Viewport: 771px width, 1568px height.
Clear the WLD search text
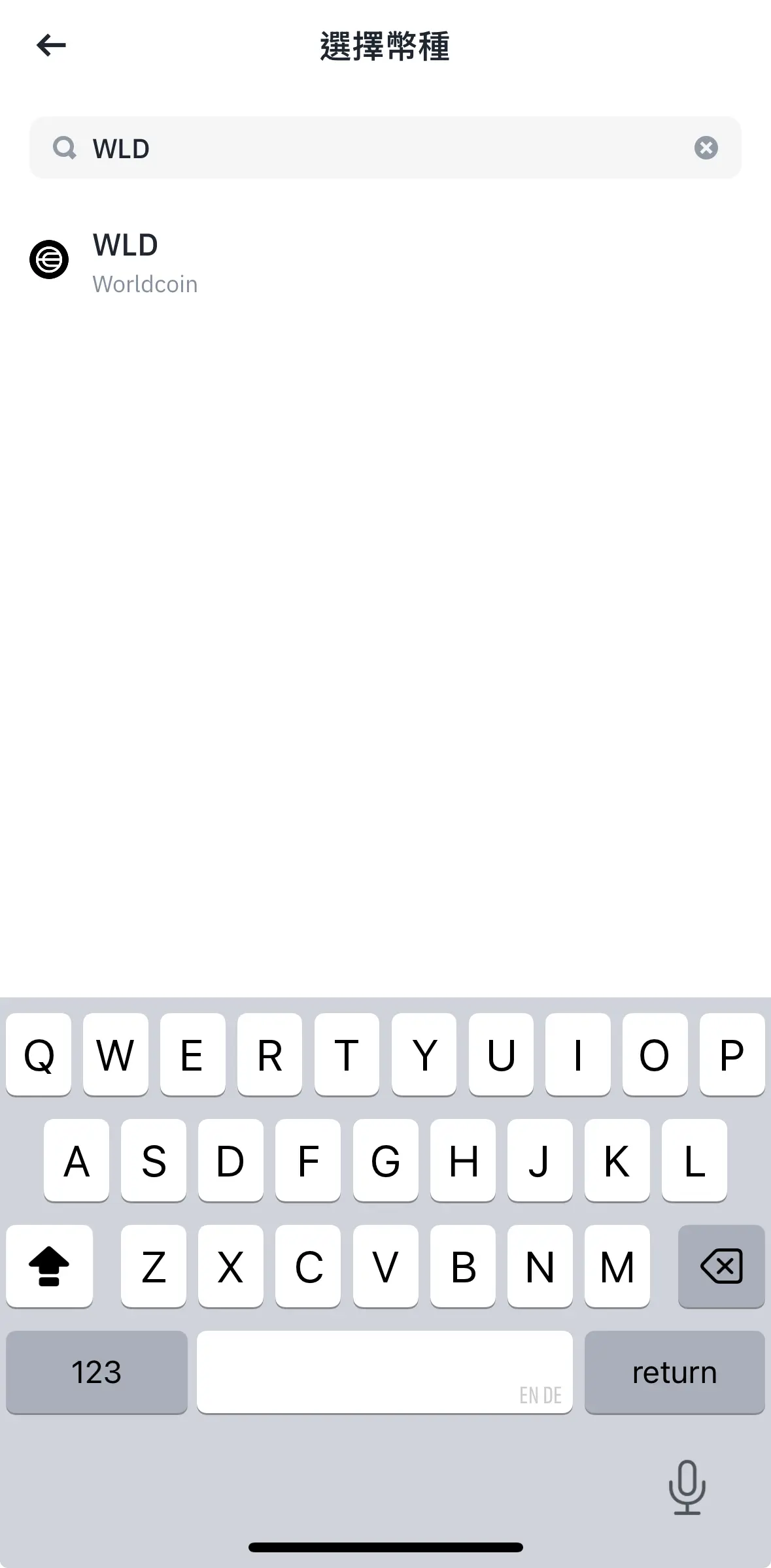click(x=706, y=148)
